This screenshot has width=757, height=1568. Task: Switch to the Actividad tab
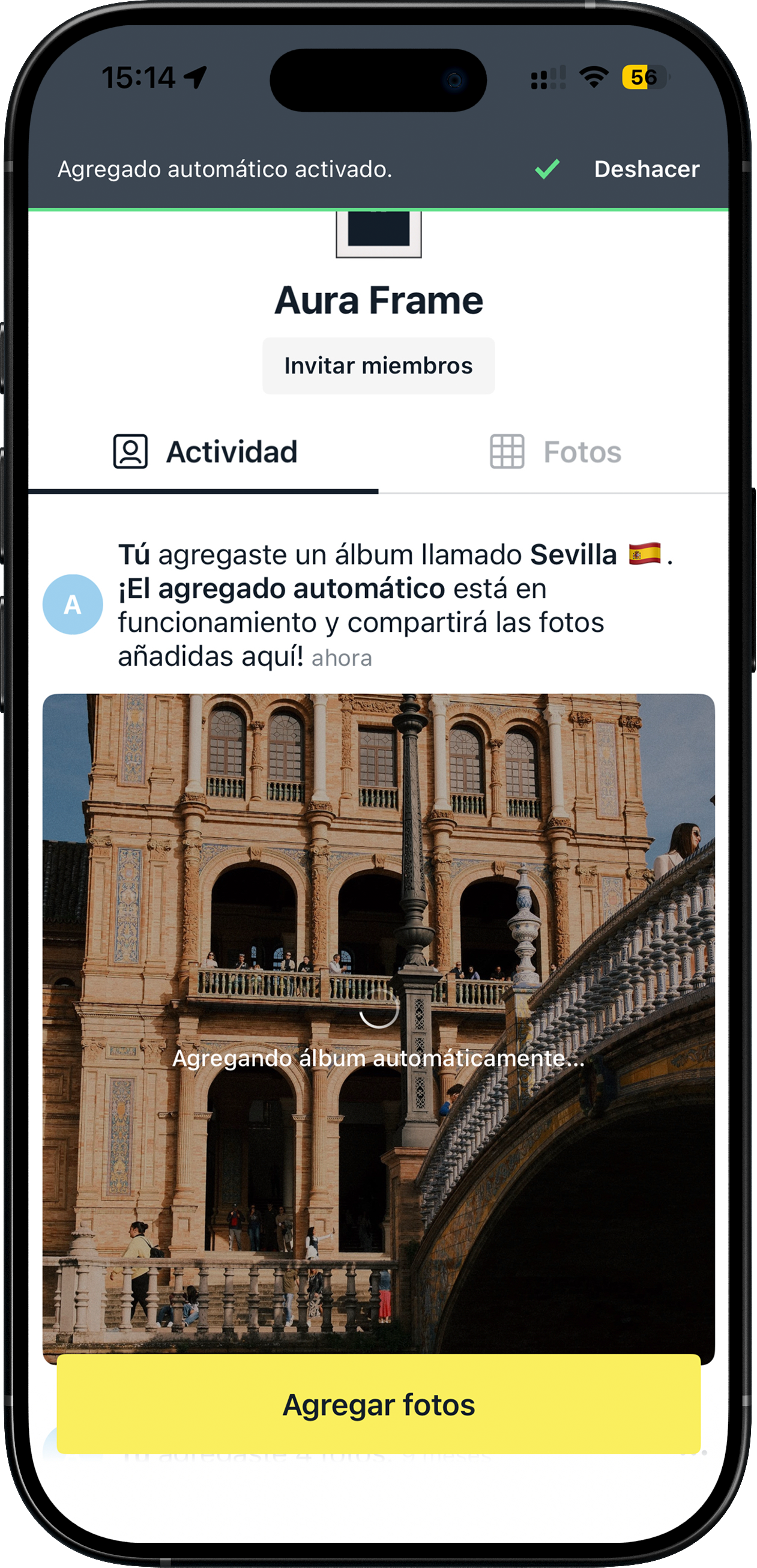point(205,452)
